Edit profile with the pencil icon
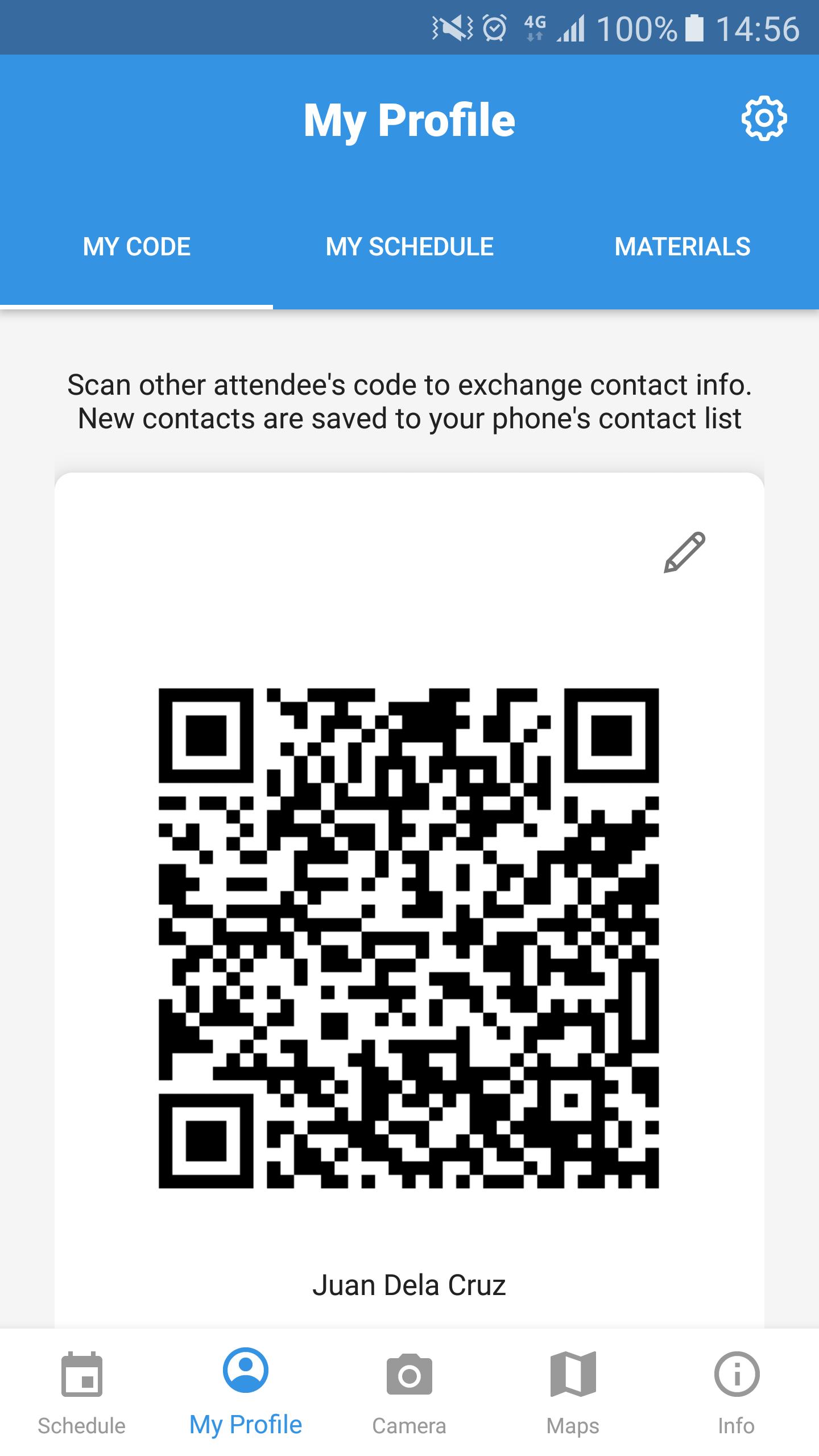This screenshot has width=819, height=1456. coord(684,552)
